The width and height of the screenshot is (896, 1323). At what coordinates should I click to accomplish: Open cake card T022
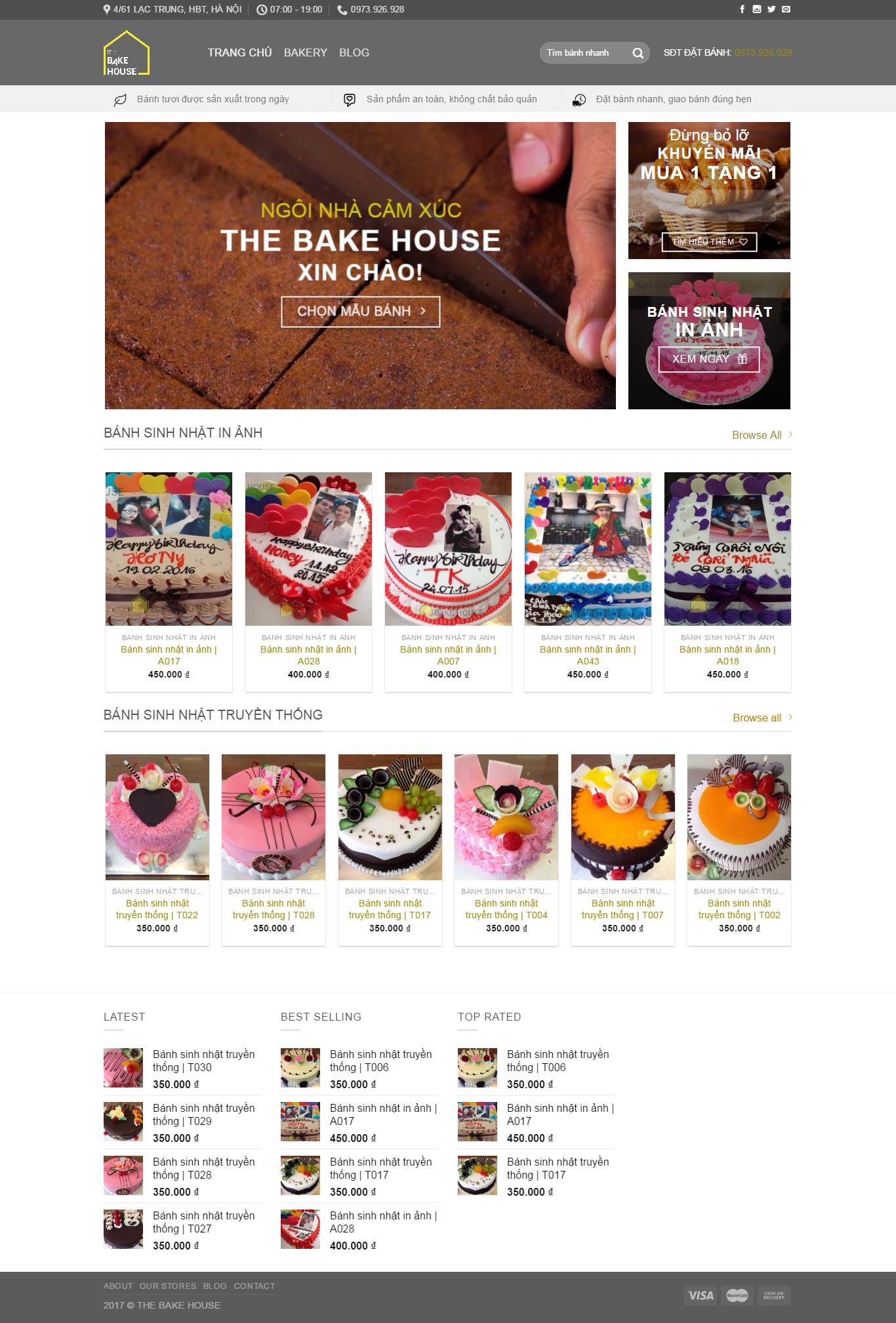click(157, 909)
